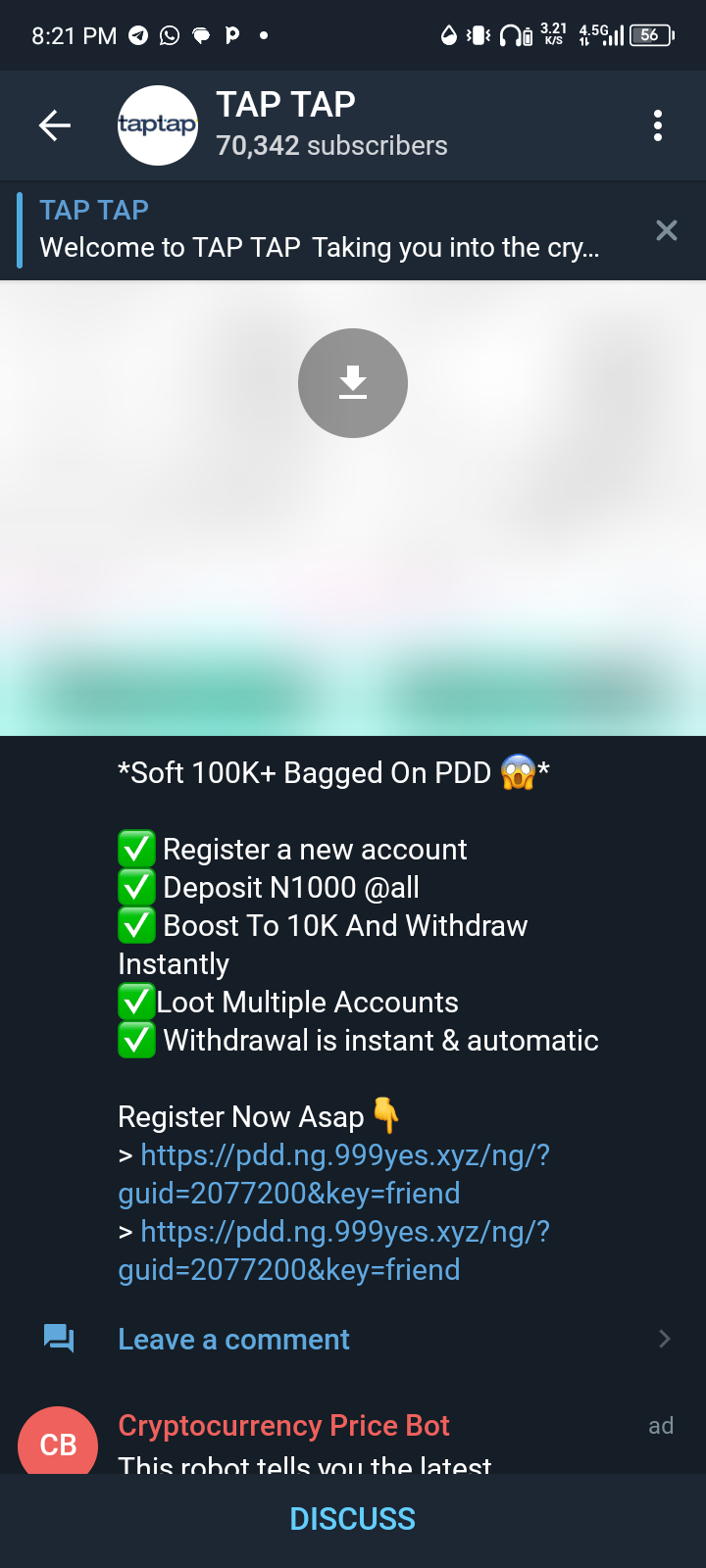Leave a comment on the post
The image size is (706, 1568).
pos(233,1340)
